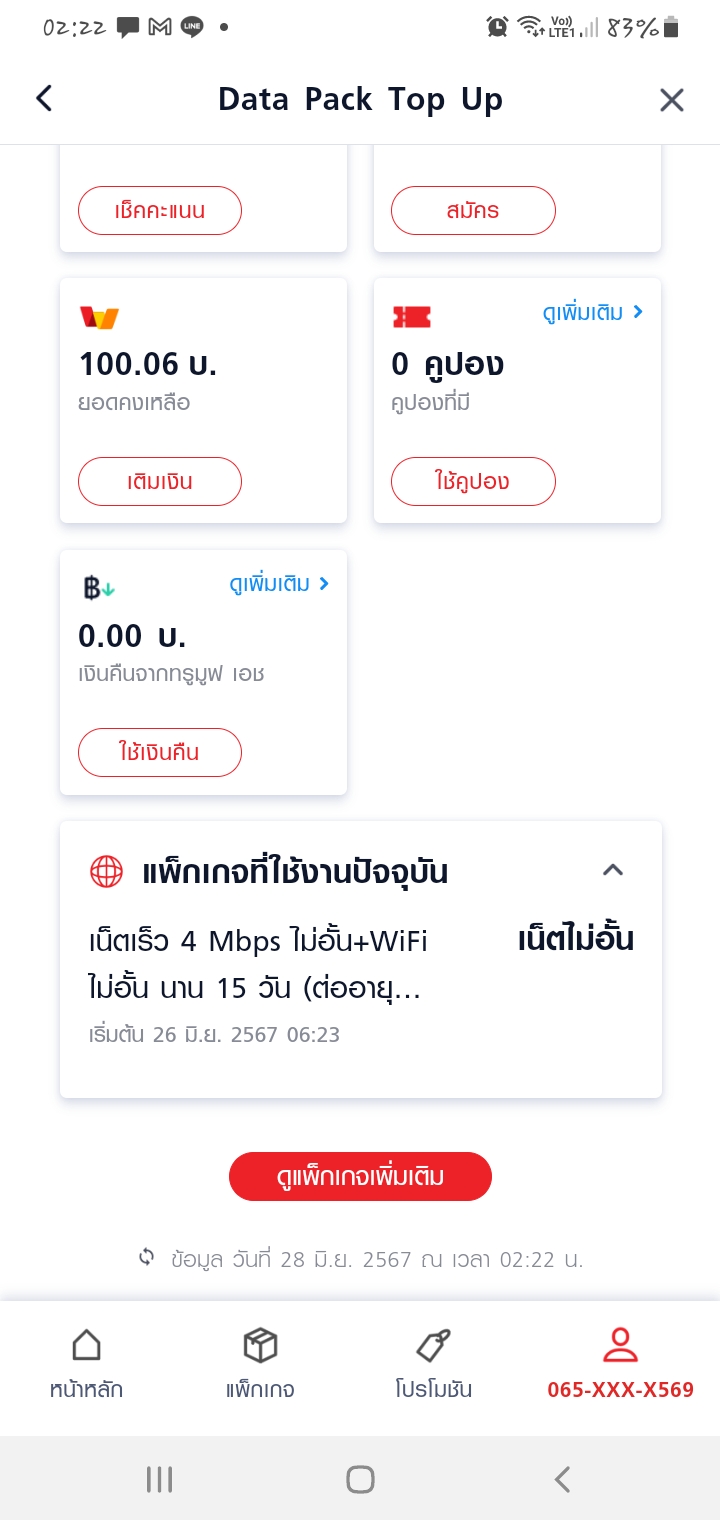Collapse the แพ็กเกจที่ใช้งานปัจจุบัน section
Screen dimensions: 720x1520
613,870
